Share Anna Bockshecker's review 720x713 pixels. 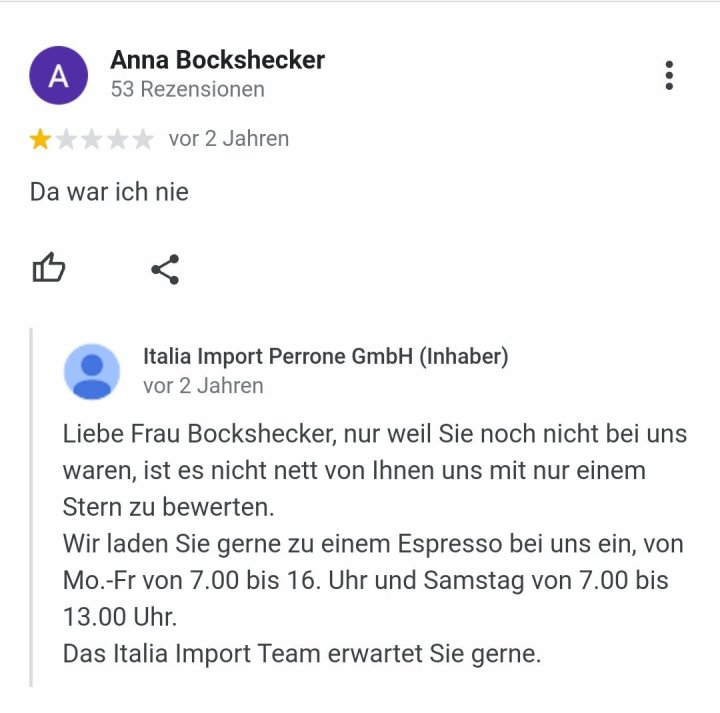pyautogui.click(x=165, y=269)
